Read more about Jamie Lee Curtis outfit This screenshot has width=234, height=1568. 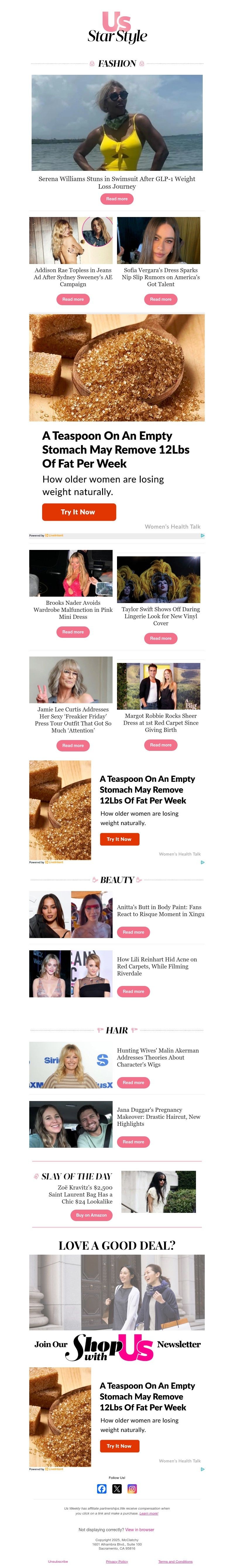73,746
